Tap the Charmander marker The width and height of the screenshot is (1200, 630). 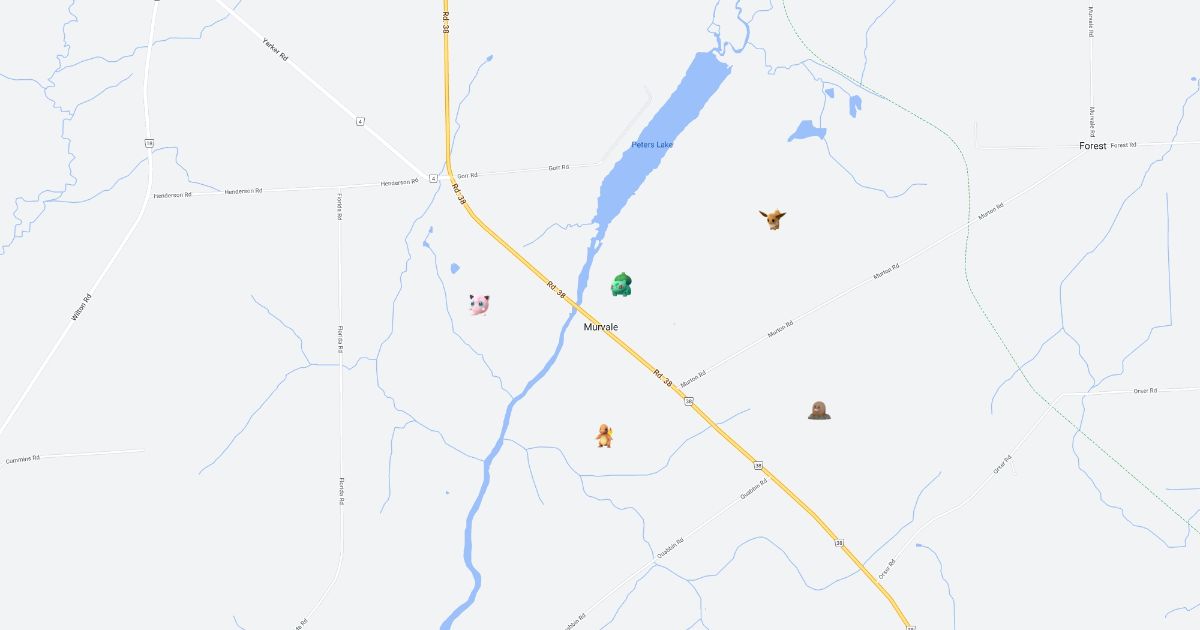point(604,435)
